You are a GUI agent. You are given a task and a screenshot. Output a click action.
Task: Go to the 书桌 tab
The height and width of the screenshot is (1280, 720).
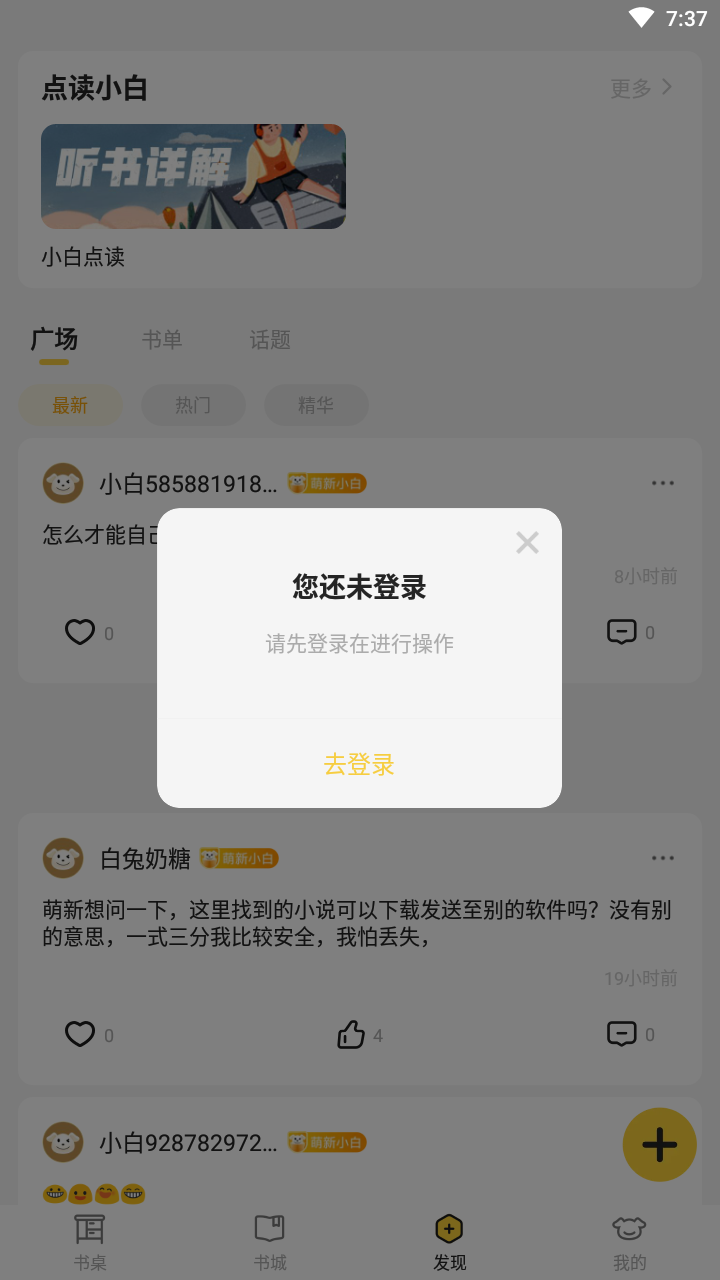[90, 1243]
